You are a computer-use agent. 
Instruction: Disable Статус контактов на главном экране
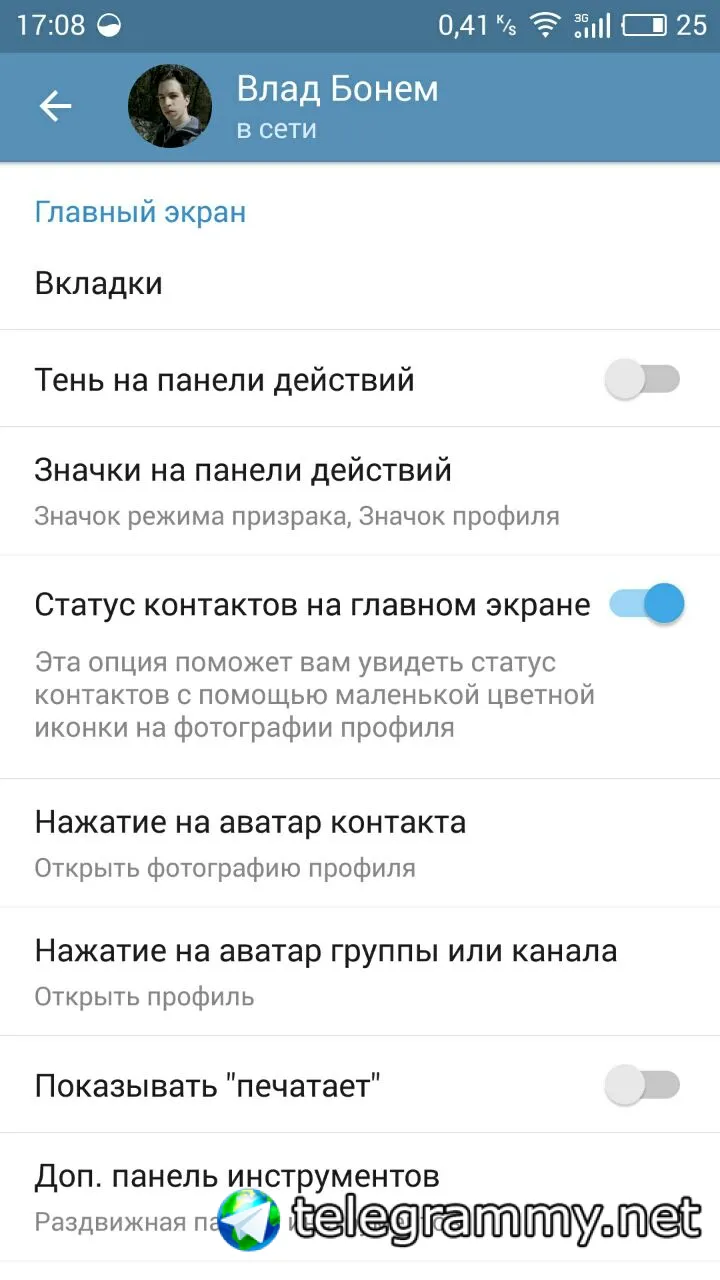pos(647,604)
